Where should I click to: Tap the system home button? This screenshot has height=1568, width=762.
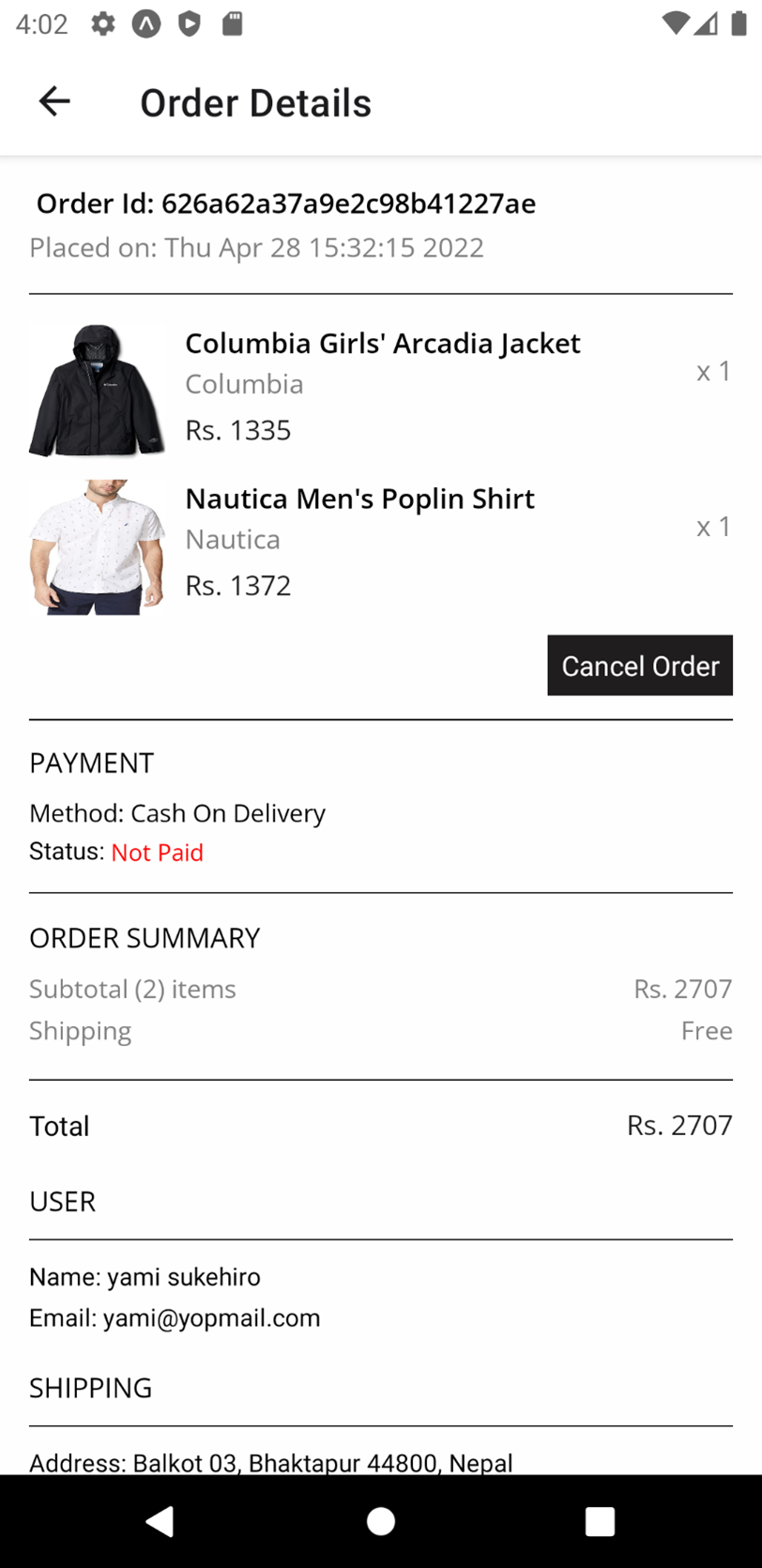381,1521
